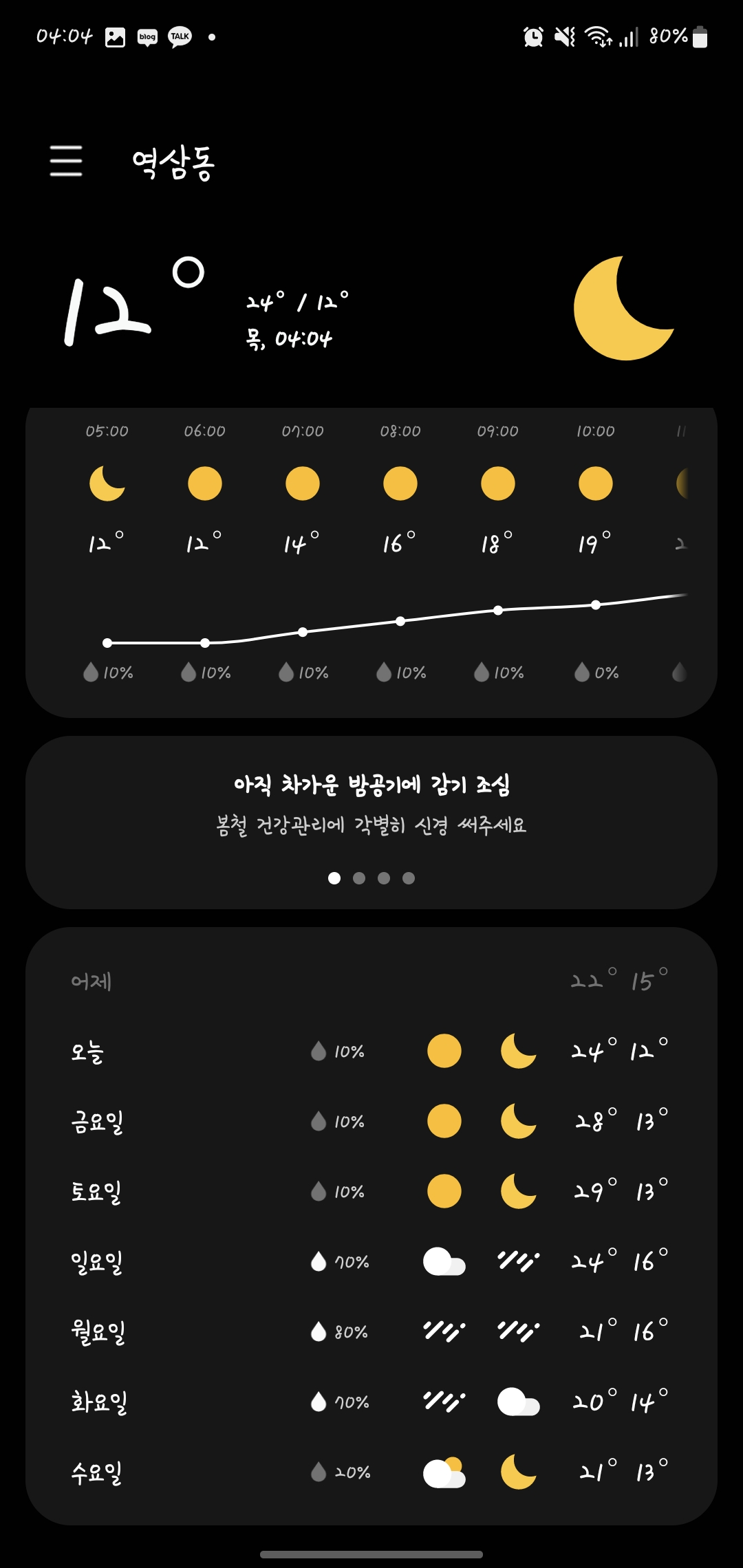The width and height of the screenshot is (743, 1568).
Task: Tap the Wi-Fi indicator in the status bar
Action: coord(597,36)
